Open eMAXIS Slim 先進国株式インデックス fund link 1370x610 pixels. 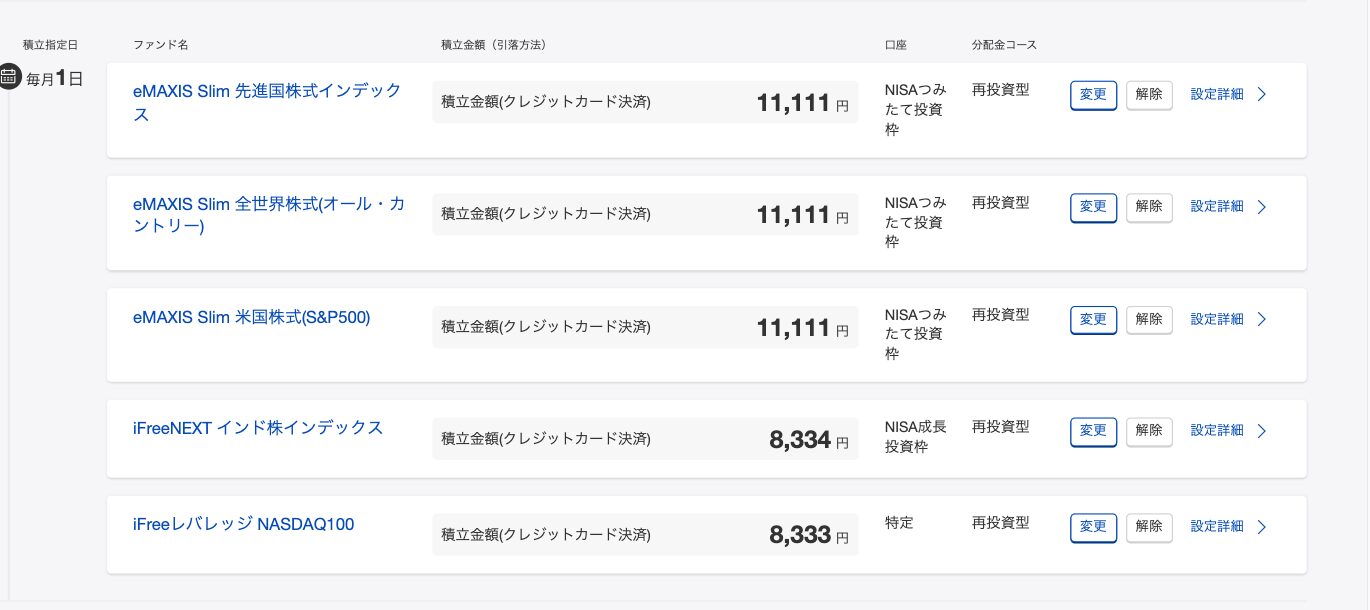point(267,91)
